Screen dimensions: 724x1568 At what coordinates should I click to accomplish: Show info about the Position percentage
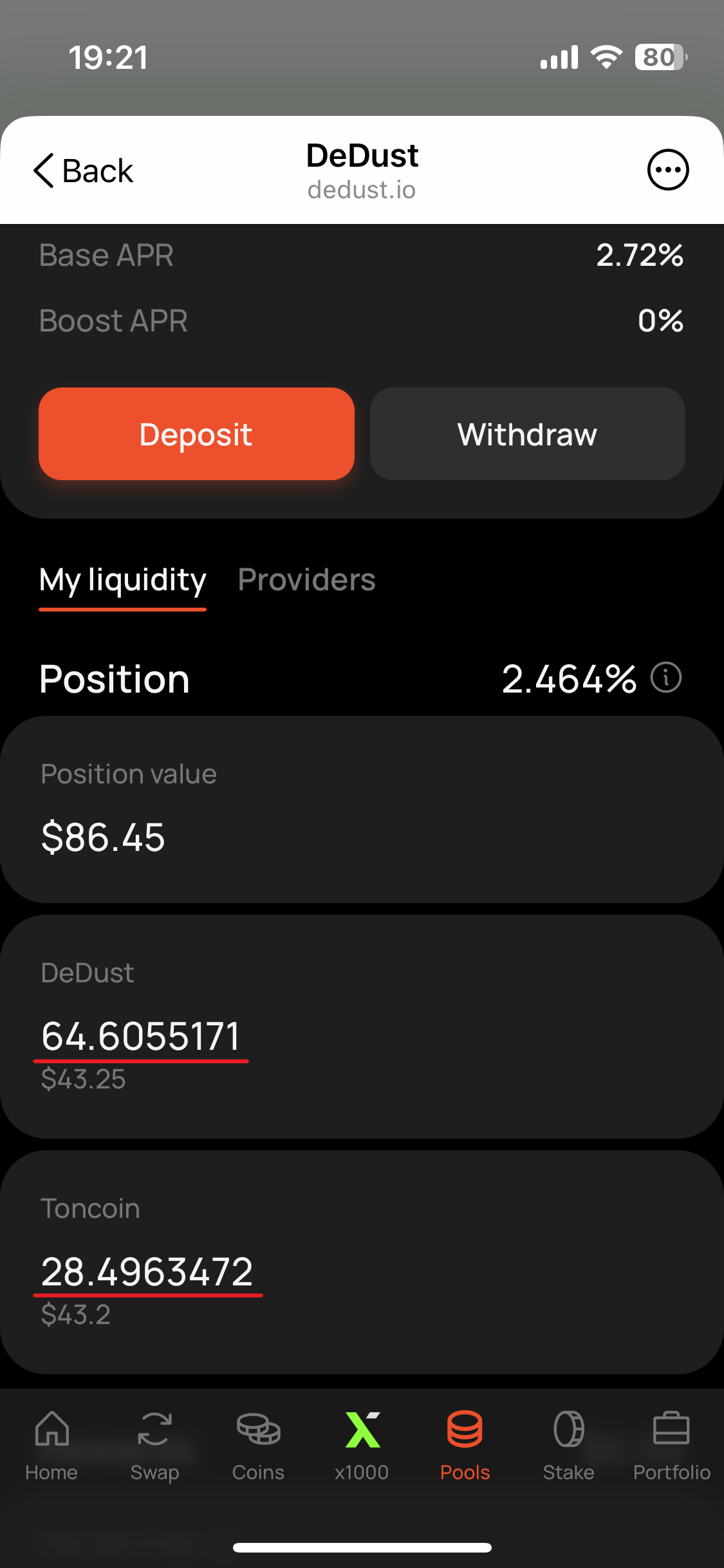(666, 678)
